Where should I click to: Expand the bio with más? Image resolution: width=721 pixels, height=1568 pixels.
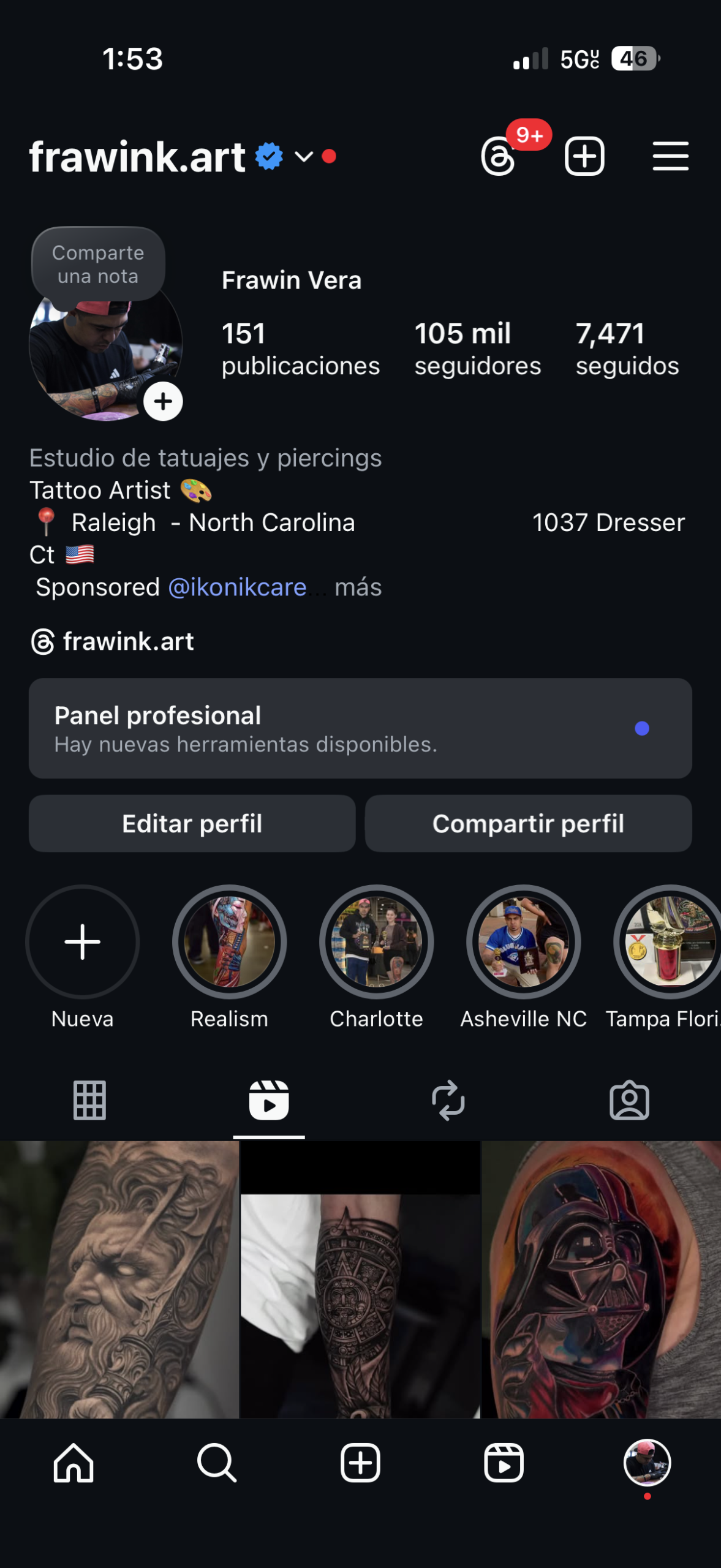[x=358, y=587]
